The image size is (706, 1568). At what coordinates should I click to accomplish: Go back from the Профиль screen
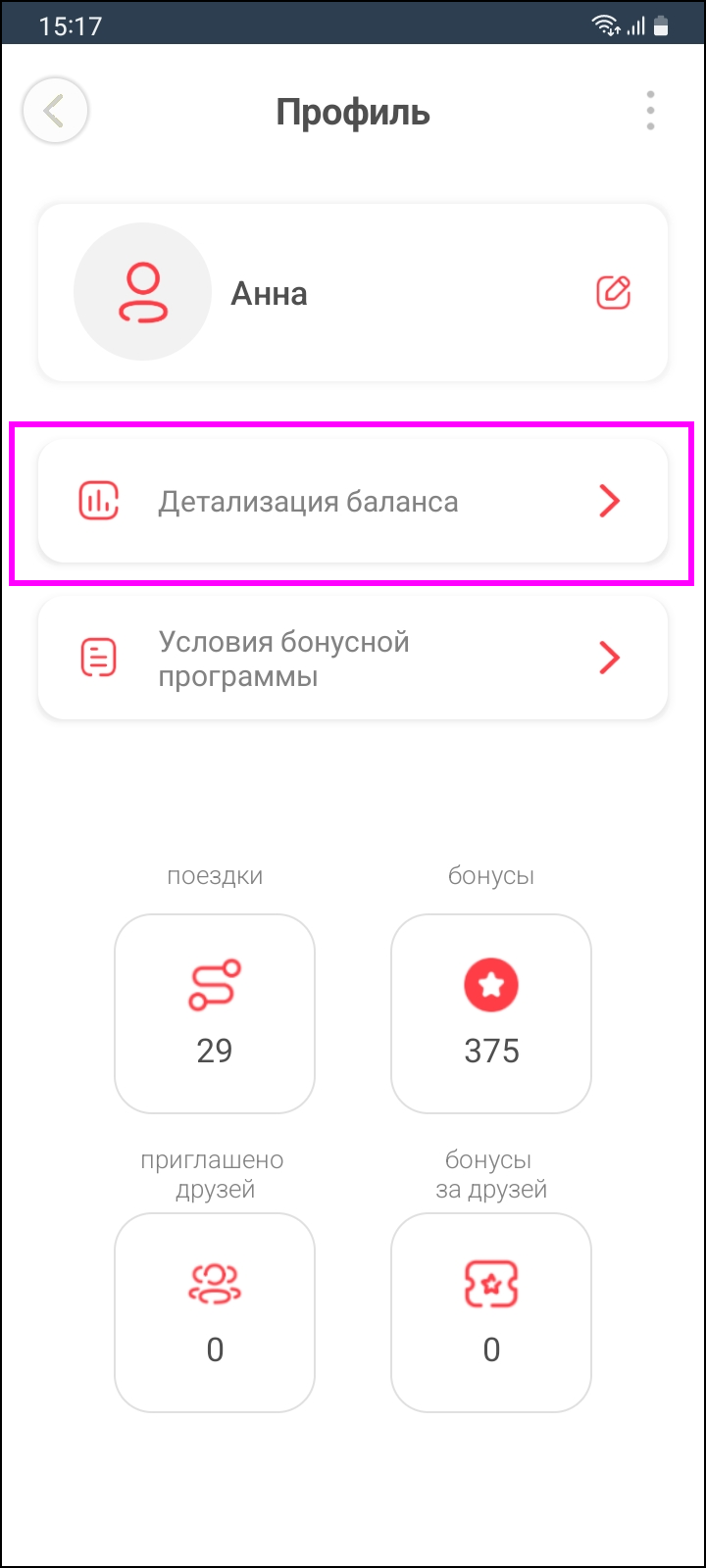[55, 111]
